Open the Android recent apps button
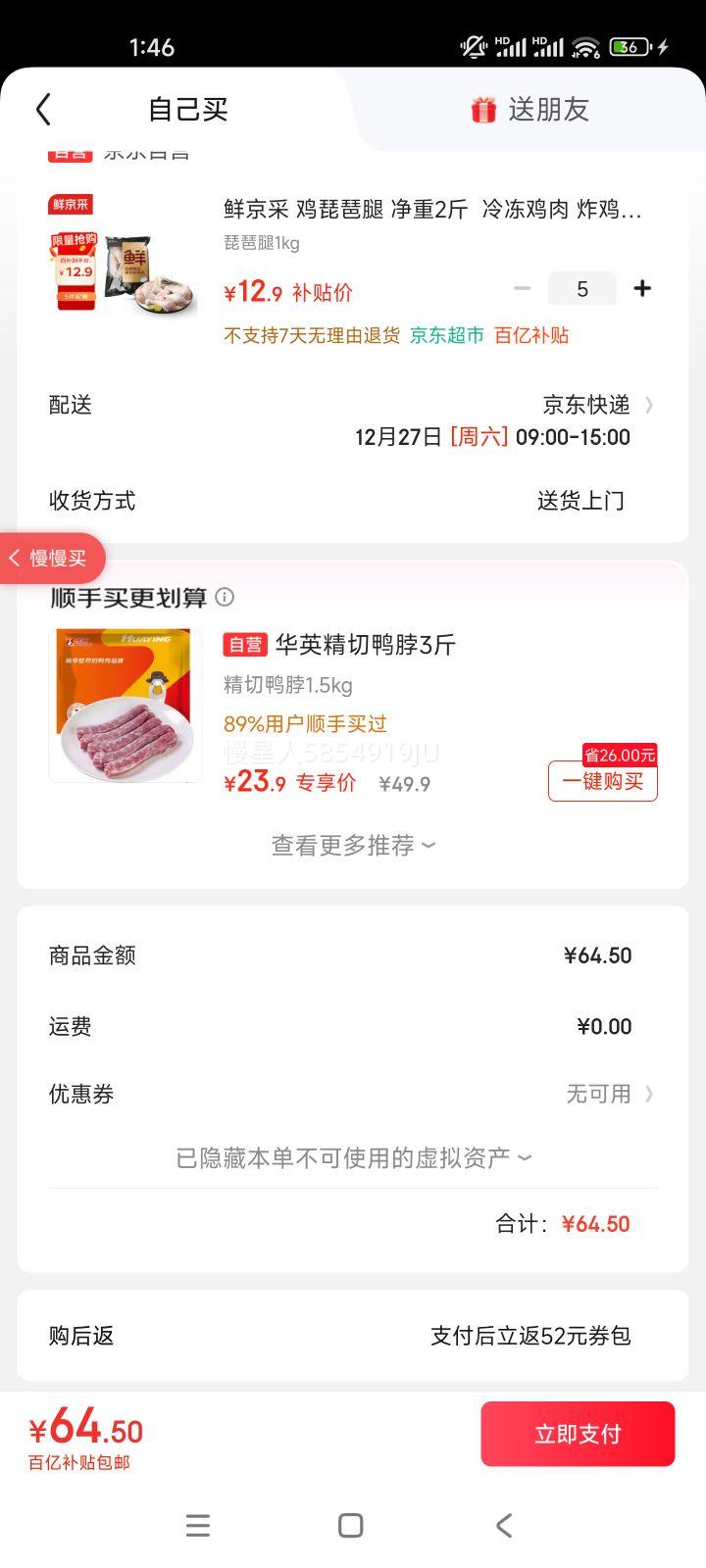This screenshot has width=706, height=1568. click(x=198, y=1525)
